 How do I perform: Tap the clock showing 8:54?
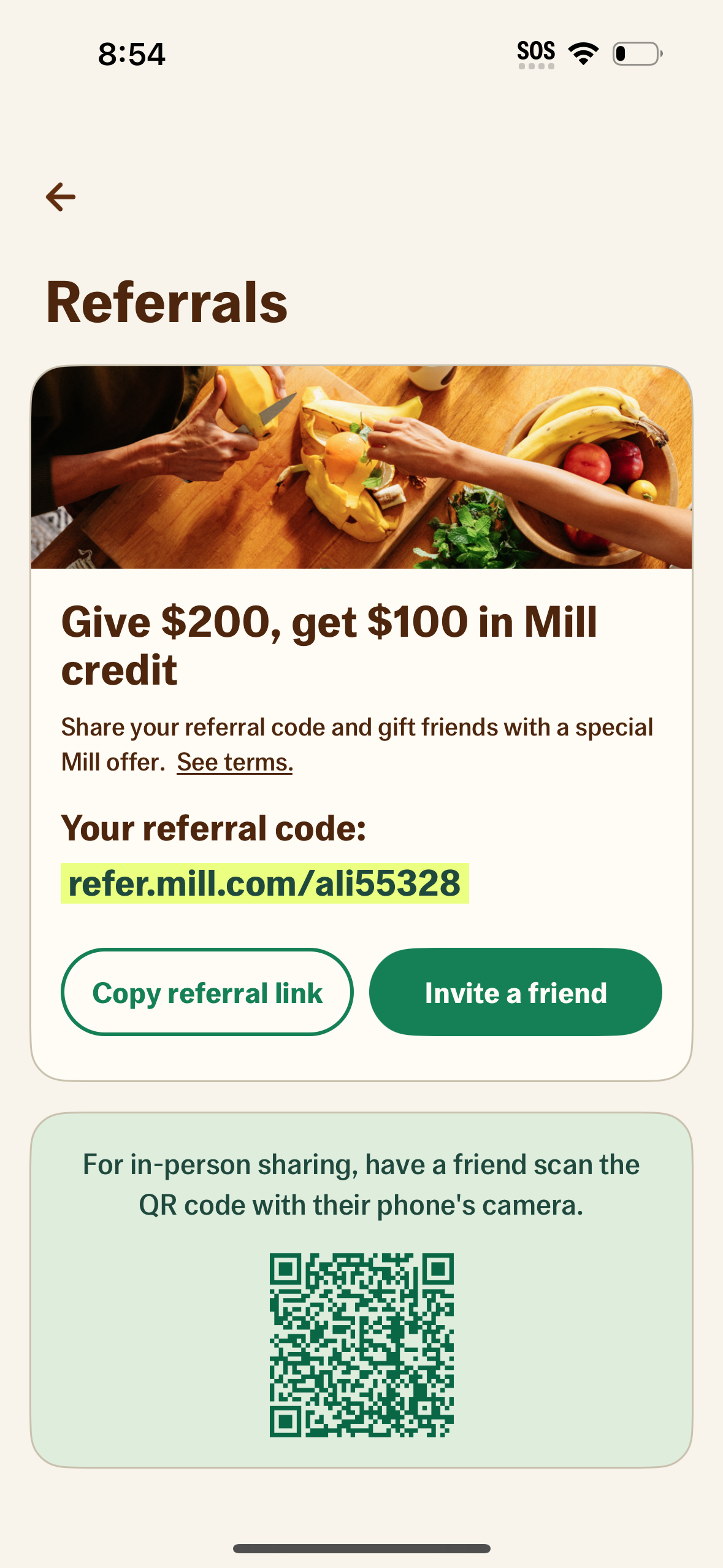(x=131, y=54)
